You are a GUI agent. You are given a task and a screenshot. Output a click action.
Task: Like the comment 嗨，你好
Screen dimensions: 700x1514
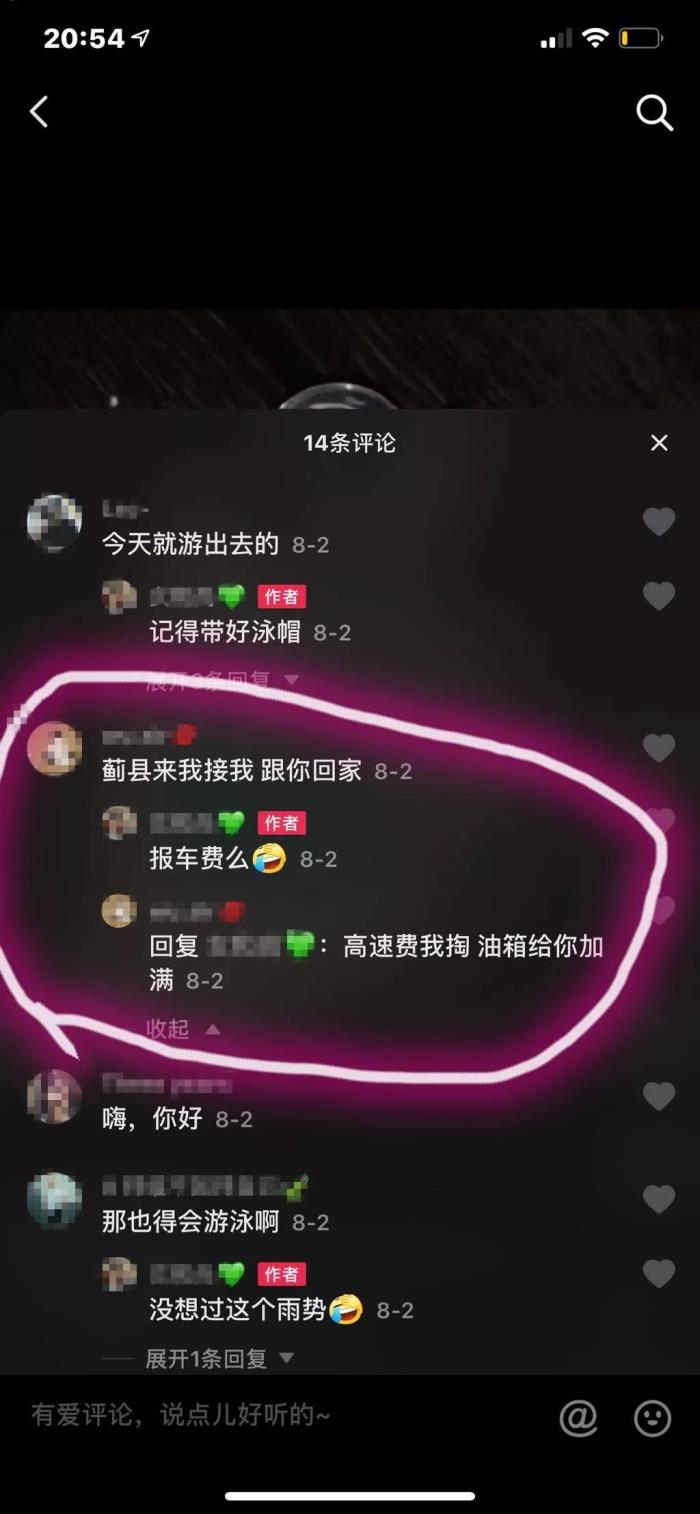658,1096
